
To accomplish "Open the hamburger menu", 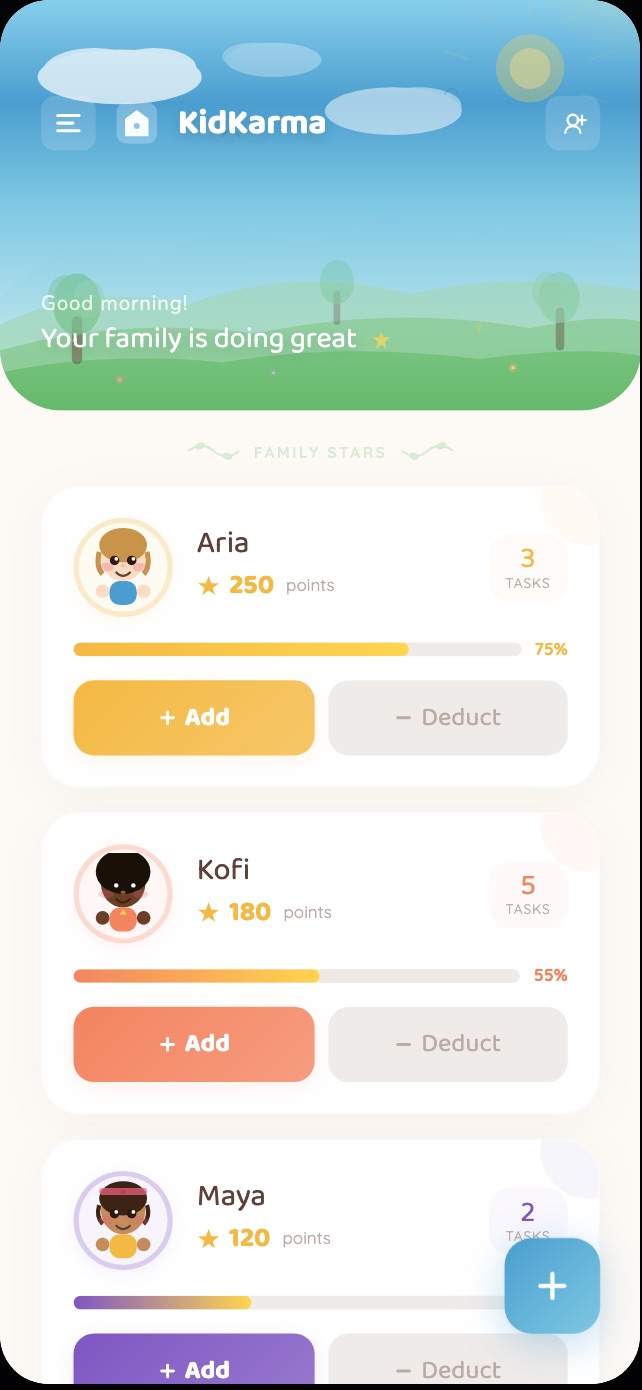I will pyautogui.click(x=68, y=123).
